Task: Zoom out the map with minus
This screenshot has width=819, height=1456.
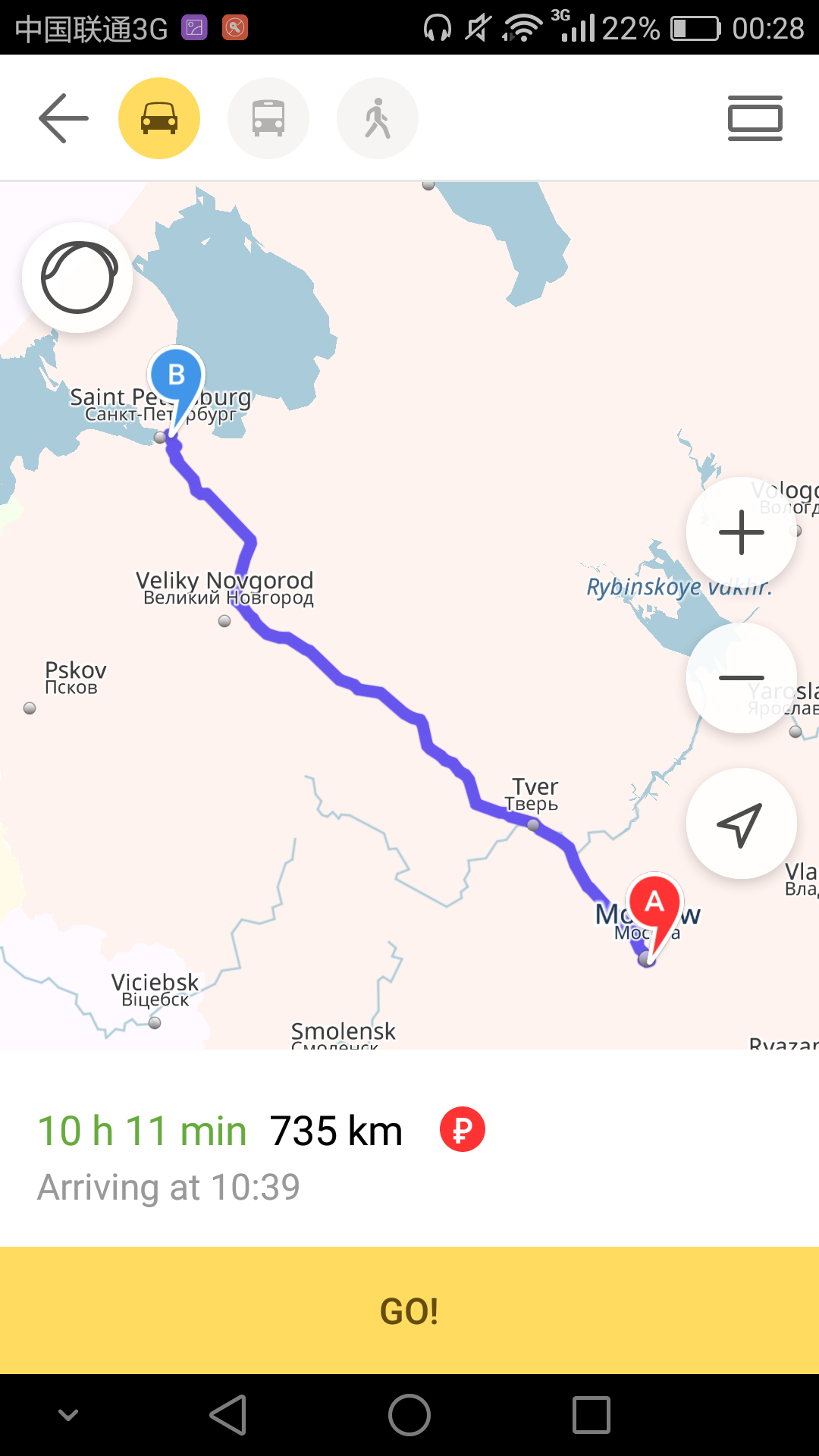Action: click(741, 678)
